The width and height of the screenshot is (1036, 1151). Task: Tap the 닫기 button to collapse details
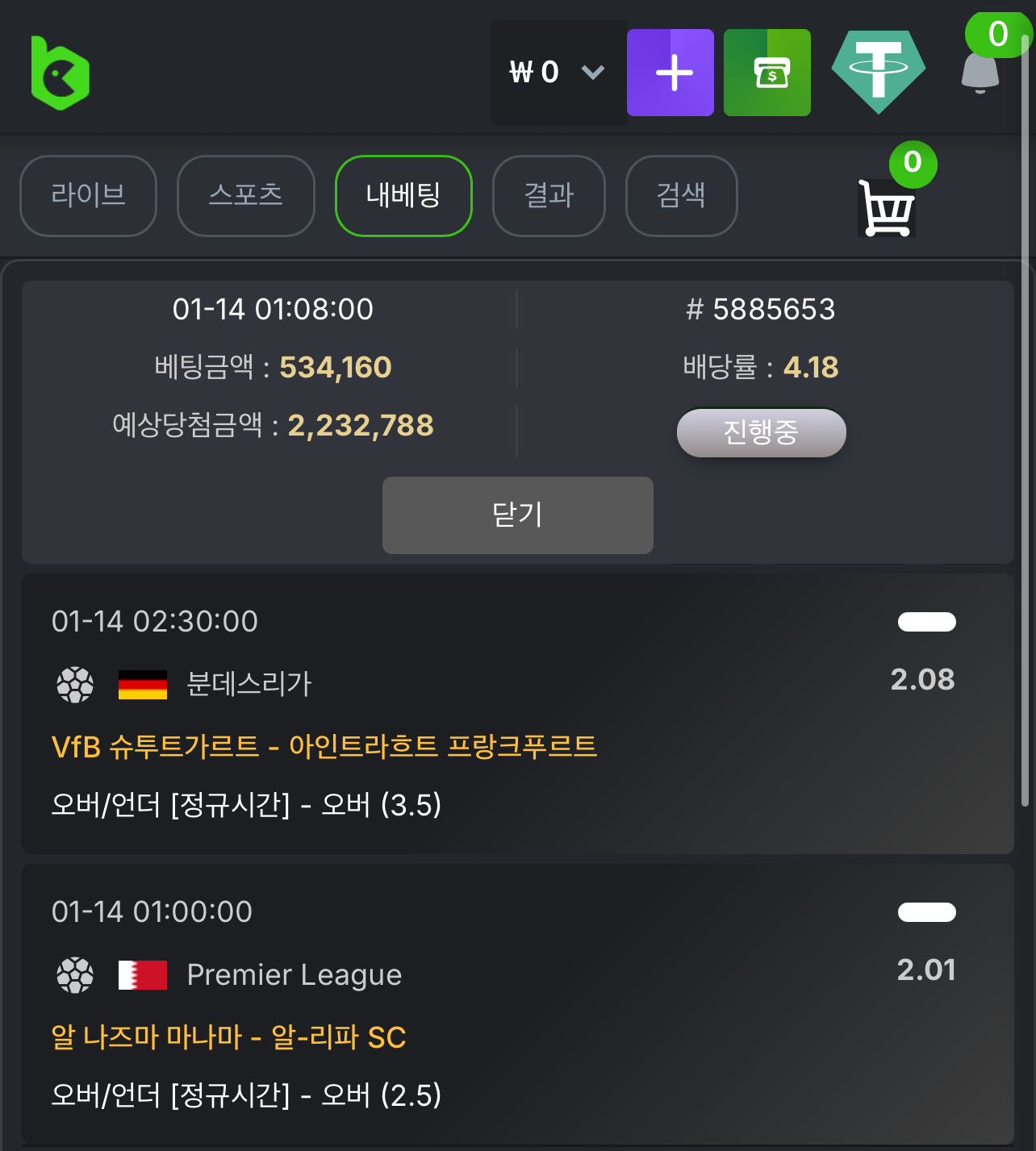(x=517, y=515)
